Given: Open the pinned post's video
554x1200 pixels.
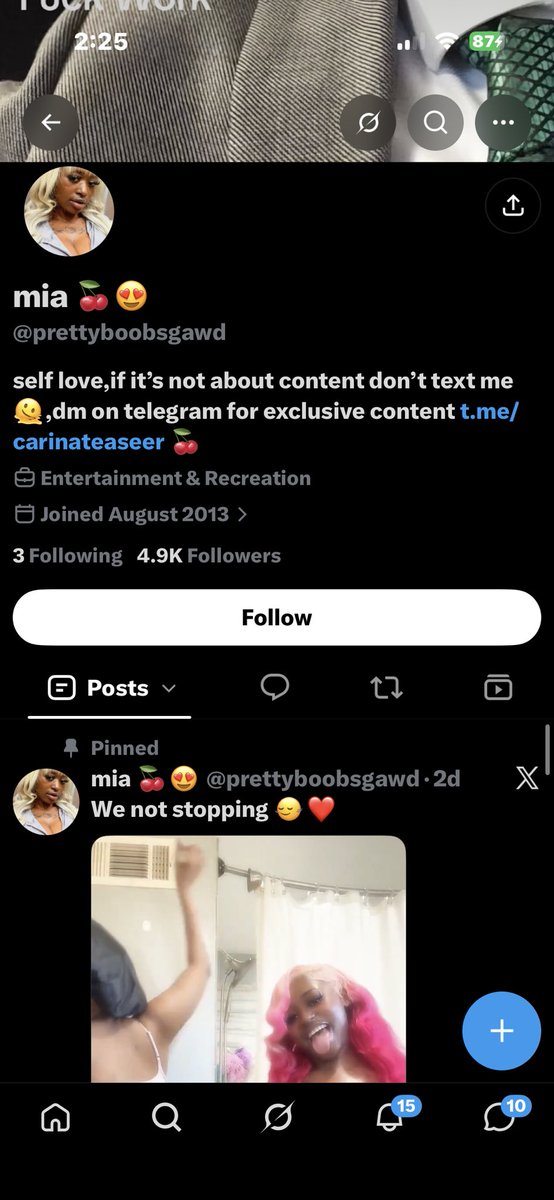Looking at the screenshot, I should (x=249, y=959).
